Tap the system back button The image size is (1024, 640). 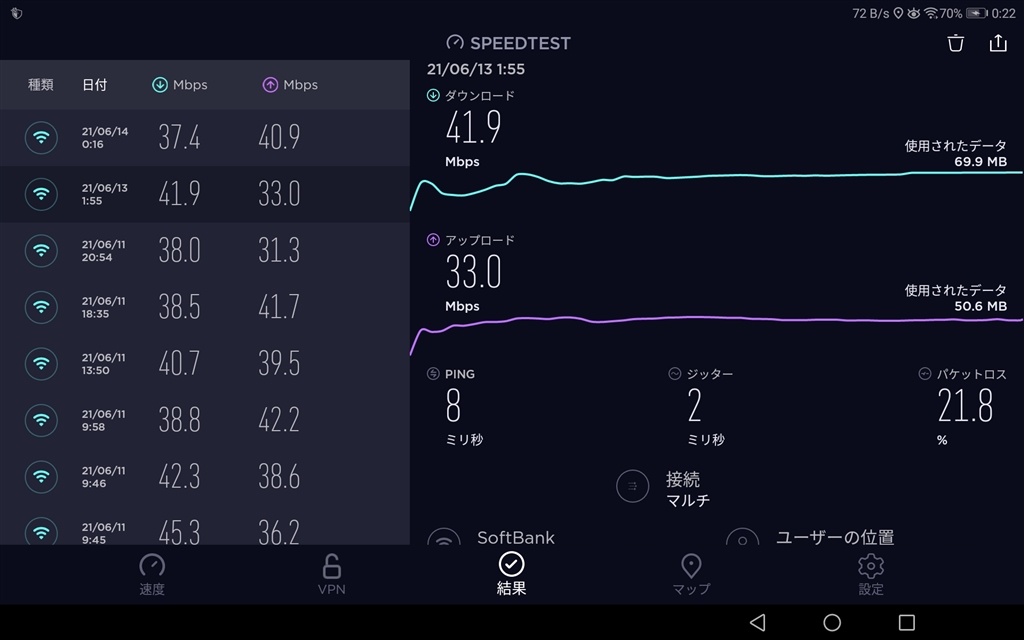(757, 622)
